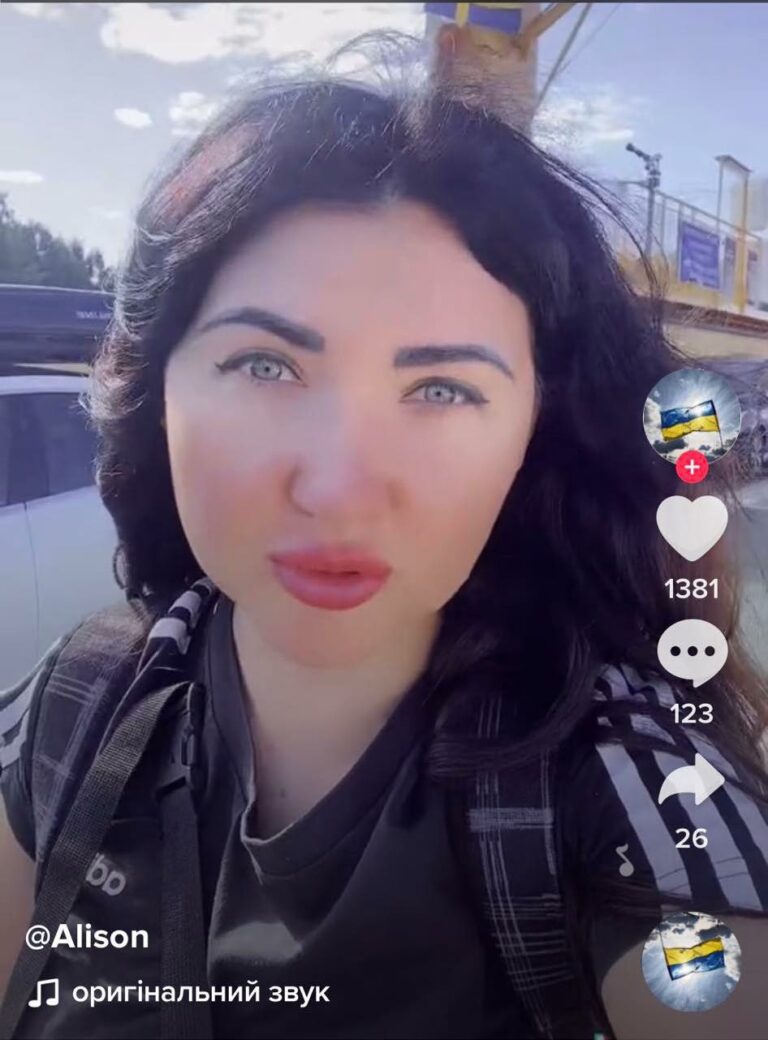
Task: Open the @Alison username
Action: click(88, 937)
